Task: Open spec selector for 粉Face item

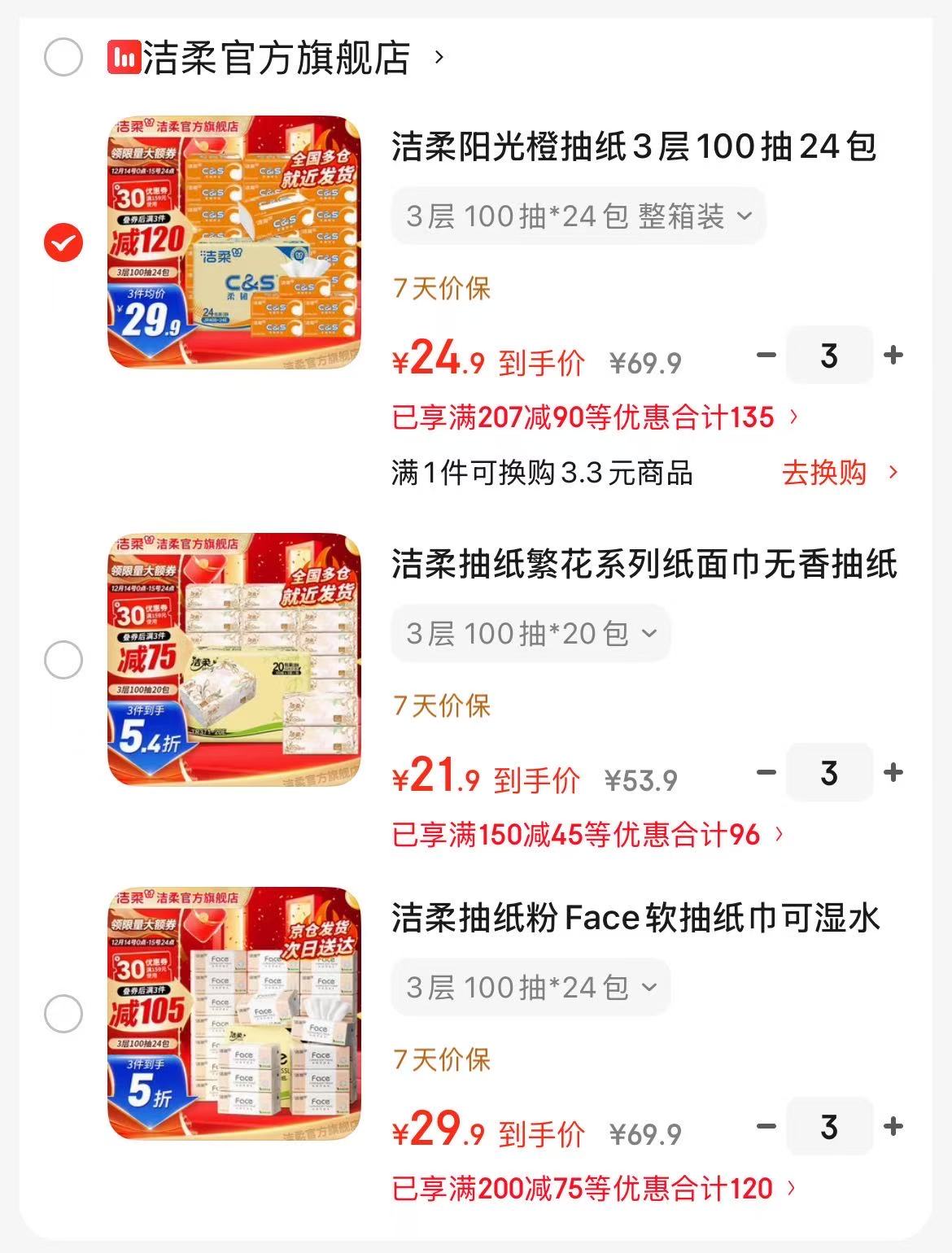Action: [529, 988]
